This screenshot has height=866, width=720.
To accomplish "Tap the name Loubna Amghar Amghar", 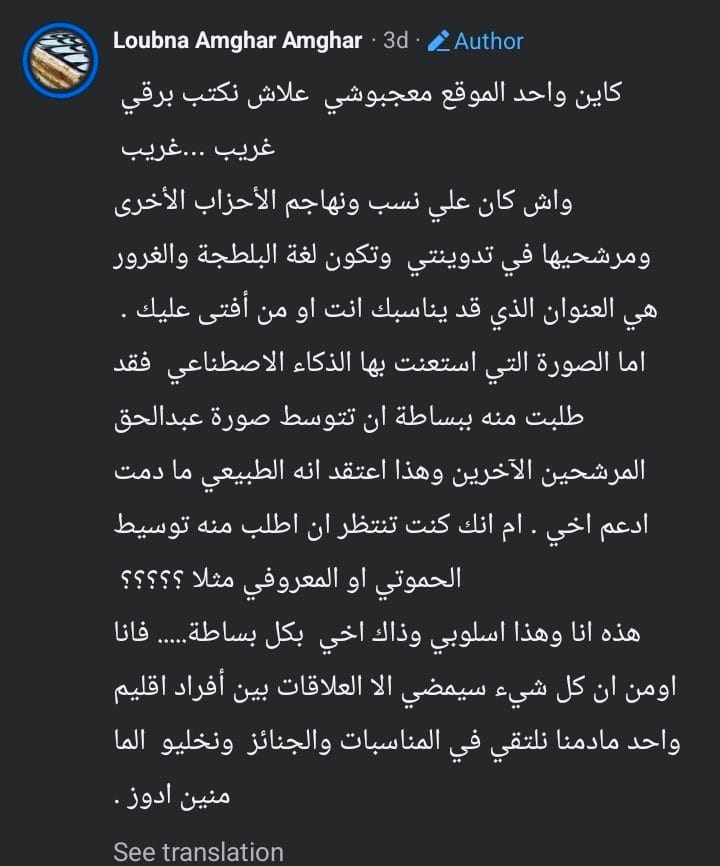I will [237, 40].
